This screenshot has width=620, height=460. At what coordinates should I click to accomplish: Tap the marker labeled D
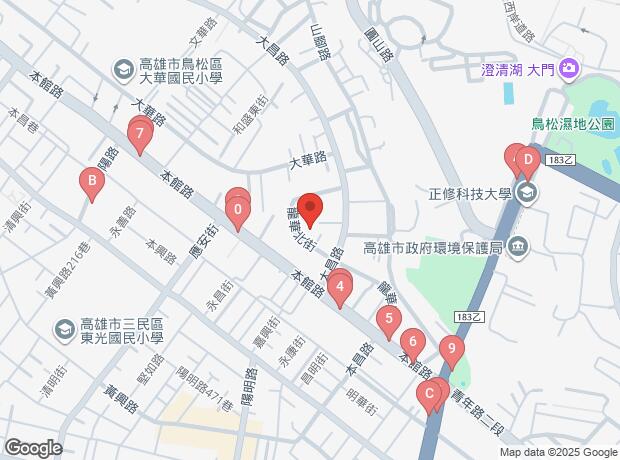(x=528, y=158)
